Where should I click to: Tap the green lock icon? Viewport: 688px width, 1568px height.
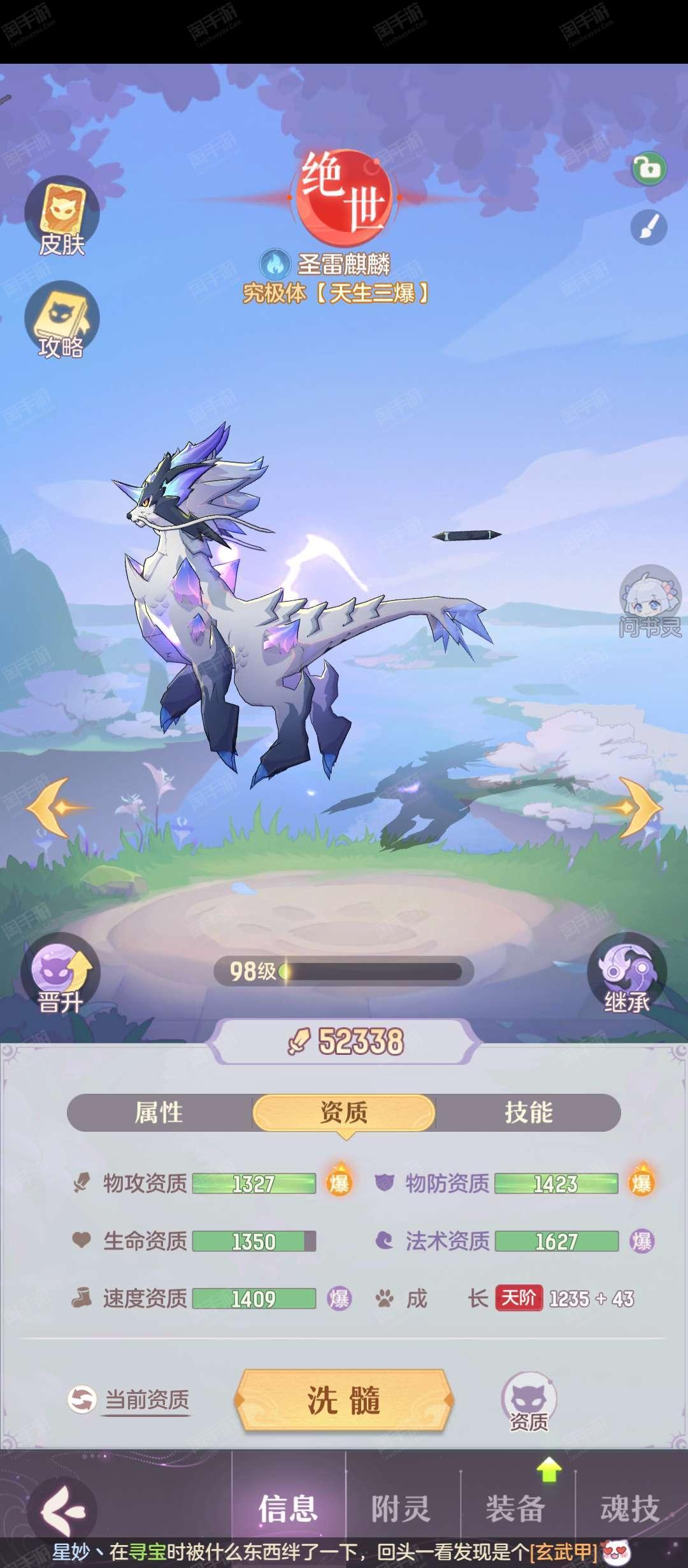tap(649, 169)
